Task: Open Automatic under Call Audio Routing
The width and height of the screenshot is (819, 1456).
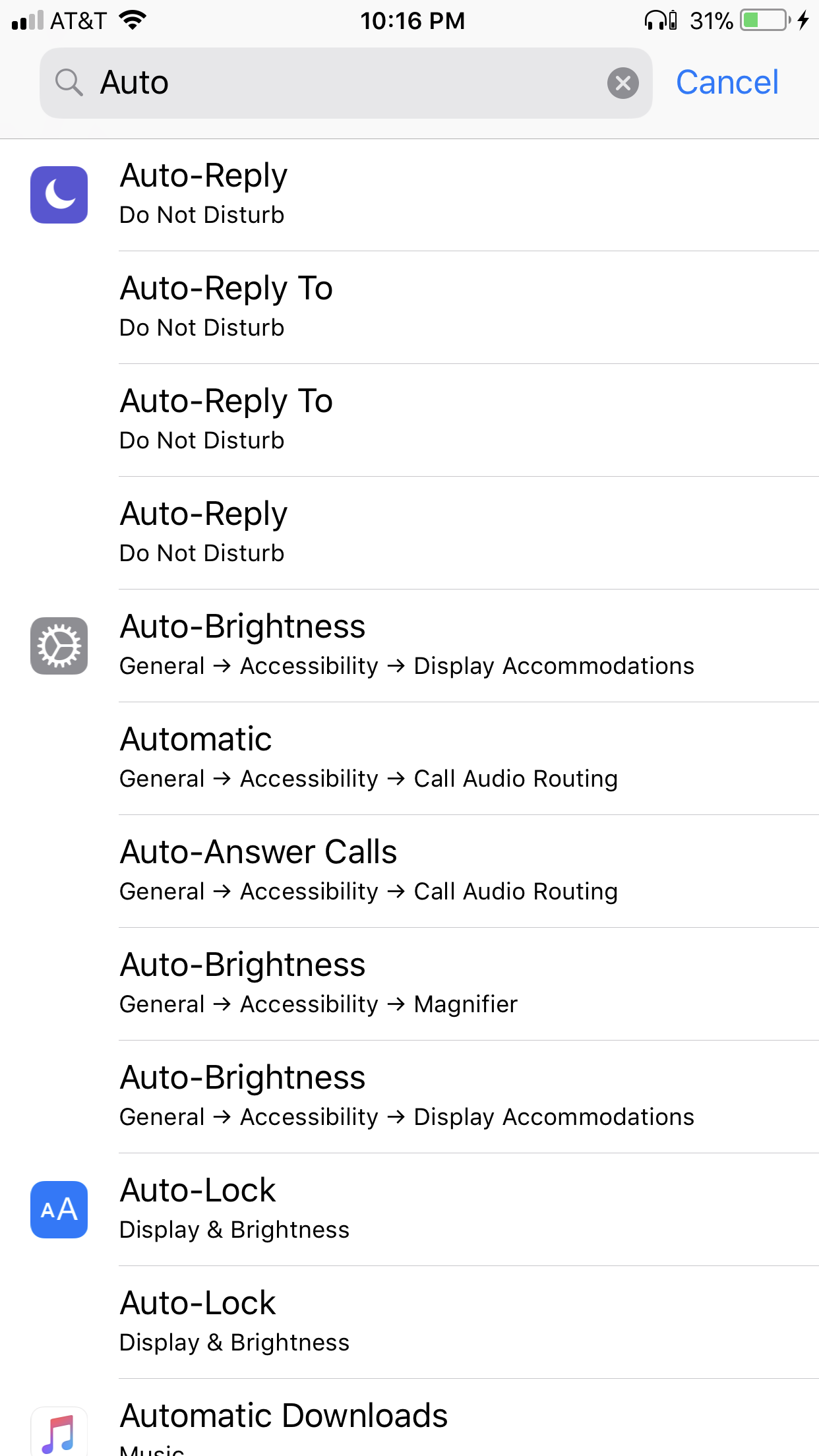Action: click(469, 759)
